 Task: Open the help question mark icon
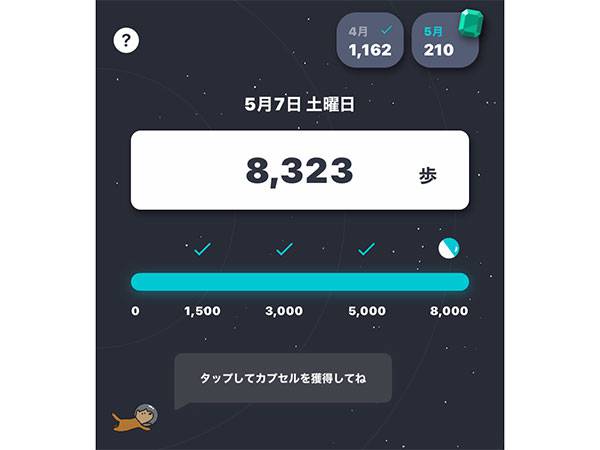coord(127,41)
